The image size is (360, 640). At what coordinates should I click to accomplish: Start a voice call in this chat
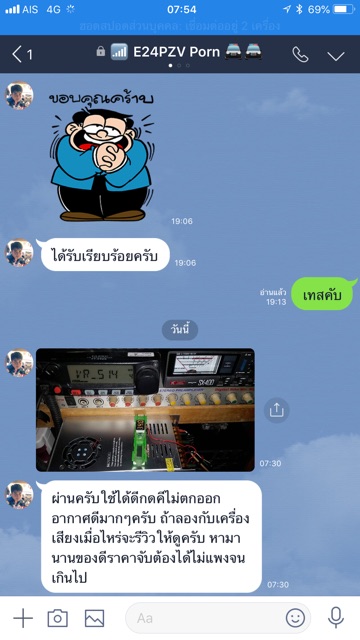tap(300, 54)
